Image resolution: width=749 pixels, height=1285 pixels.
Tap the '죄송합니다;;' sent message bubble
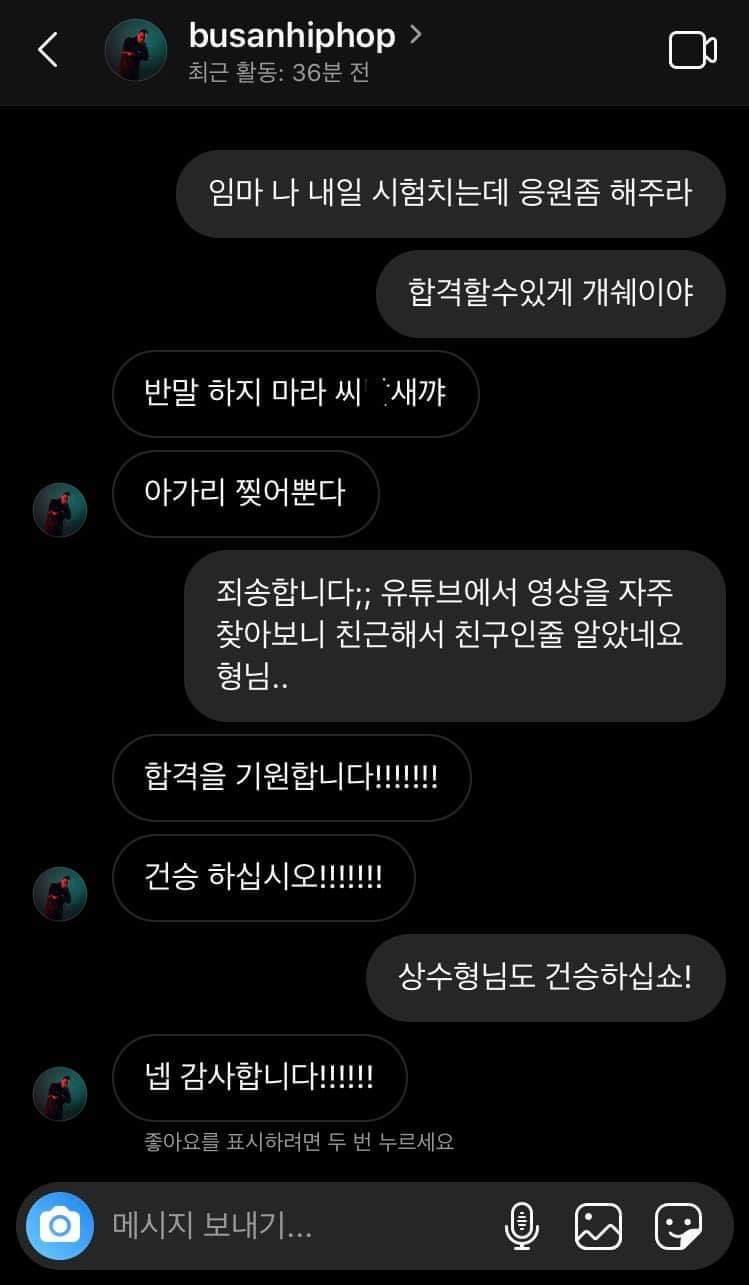pyautogui.click(x=452, y=636)
